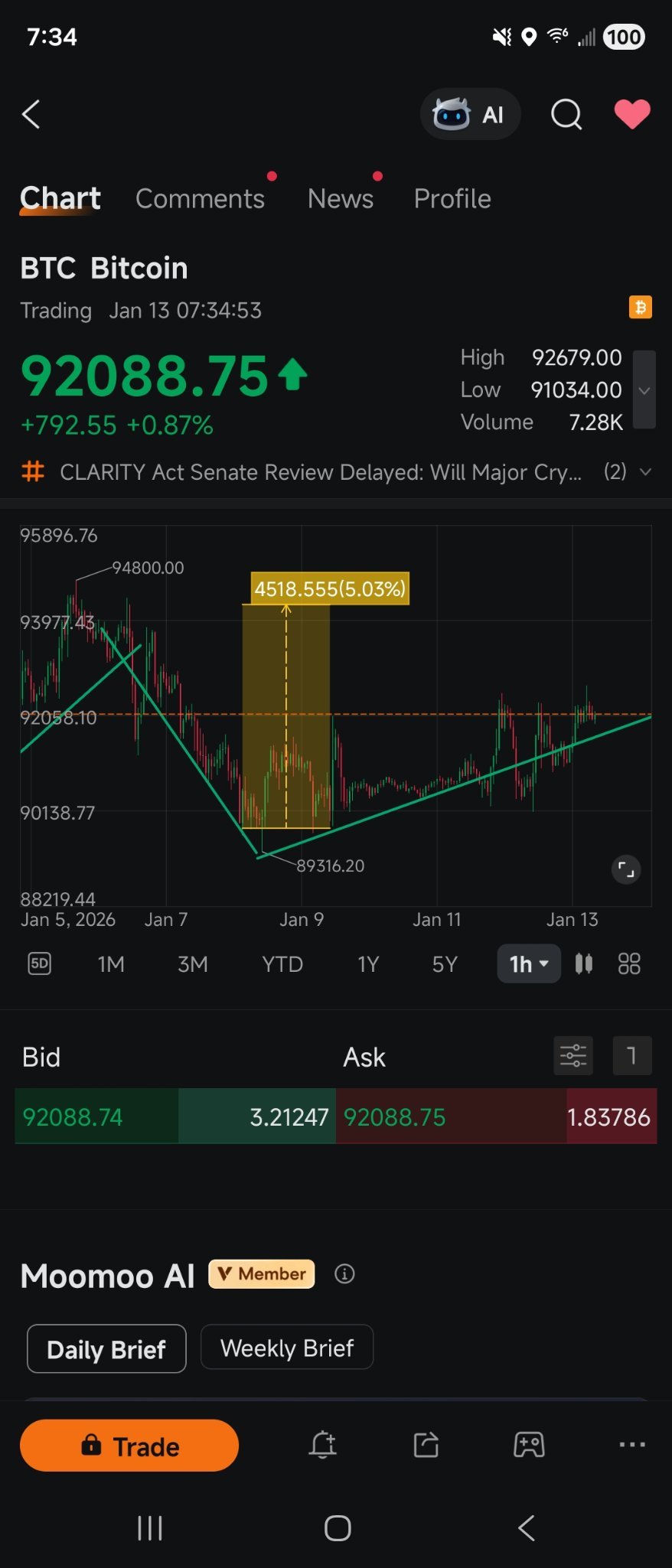Switch to the Comments tab
Image resolution: width=672 pixels, height=1568 pixels.
coord(200,199)
